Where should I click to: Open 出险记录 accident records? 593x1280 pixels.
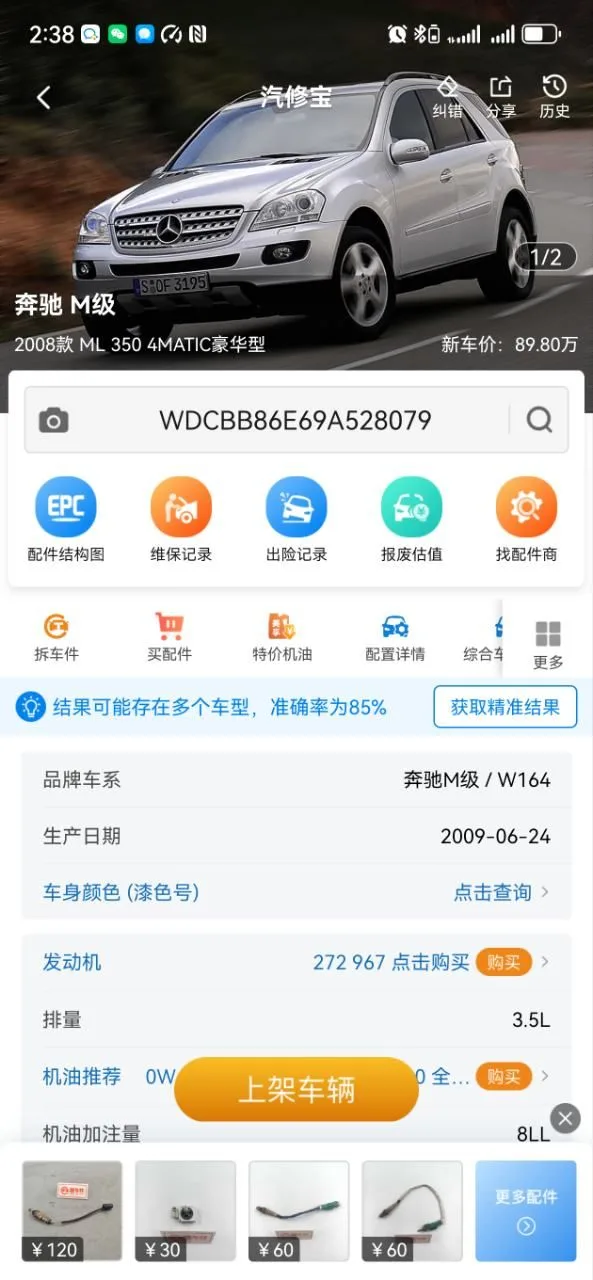(296, 520)
